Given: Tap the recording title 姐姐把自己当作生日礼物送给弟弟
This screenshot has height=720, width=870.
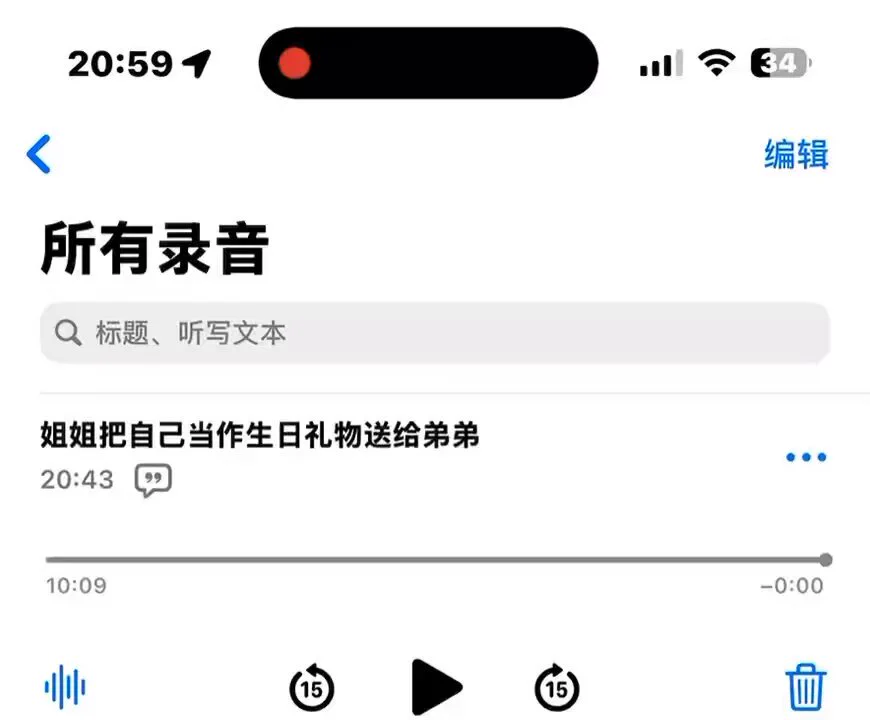Looking at the screenshot, I should tap(260, 436).
